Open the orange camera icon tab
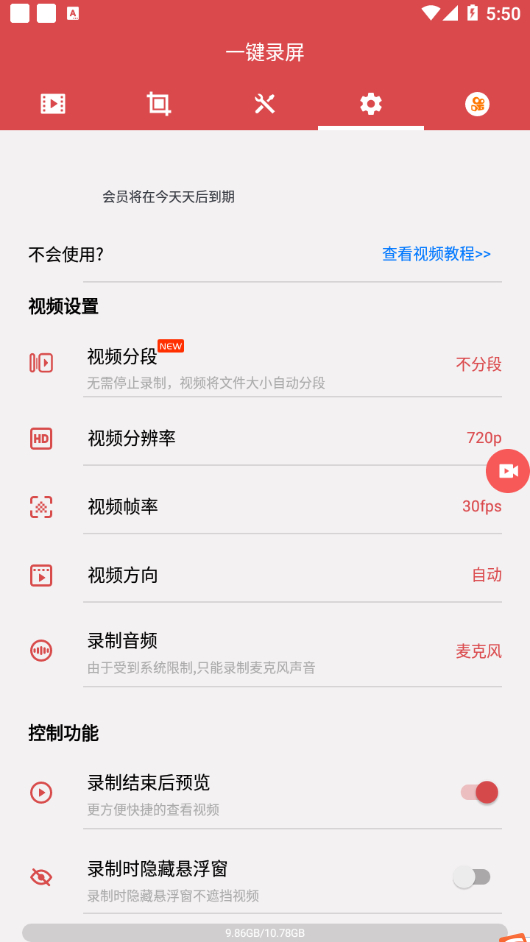This screenshot has height=942, width=530. point(477,104)
